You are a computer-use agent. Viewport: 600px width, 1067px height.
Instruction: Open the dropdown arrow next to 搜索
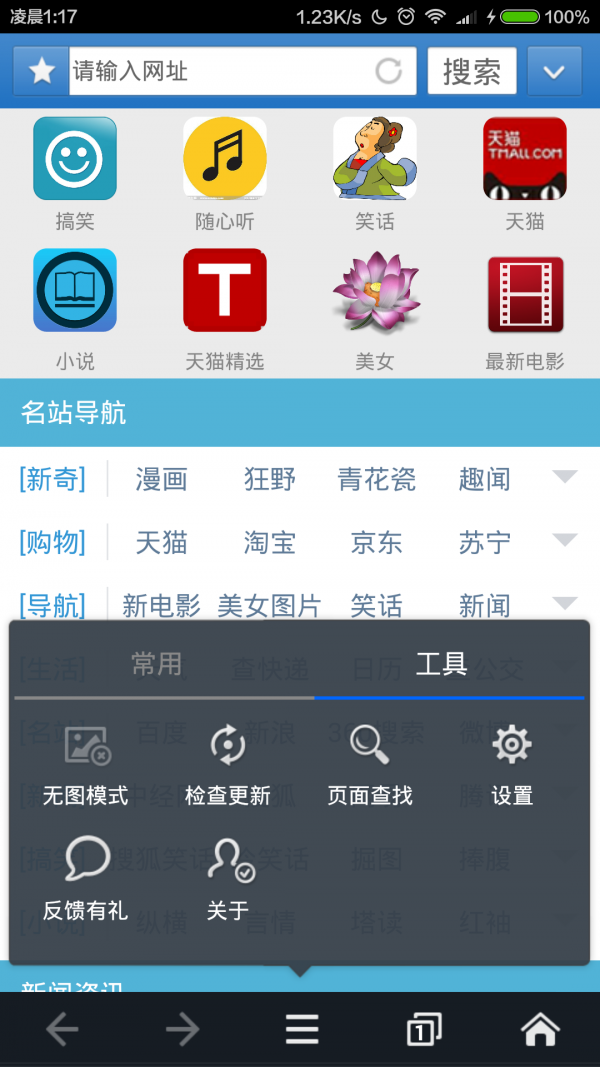[554, 72]
